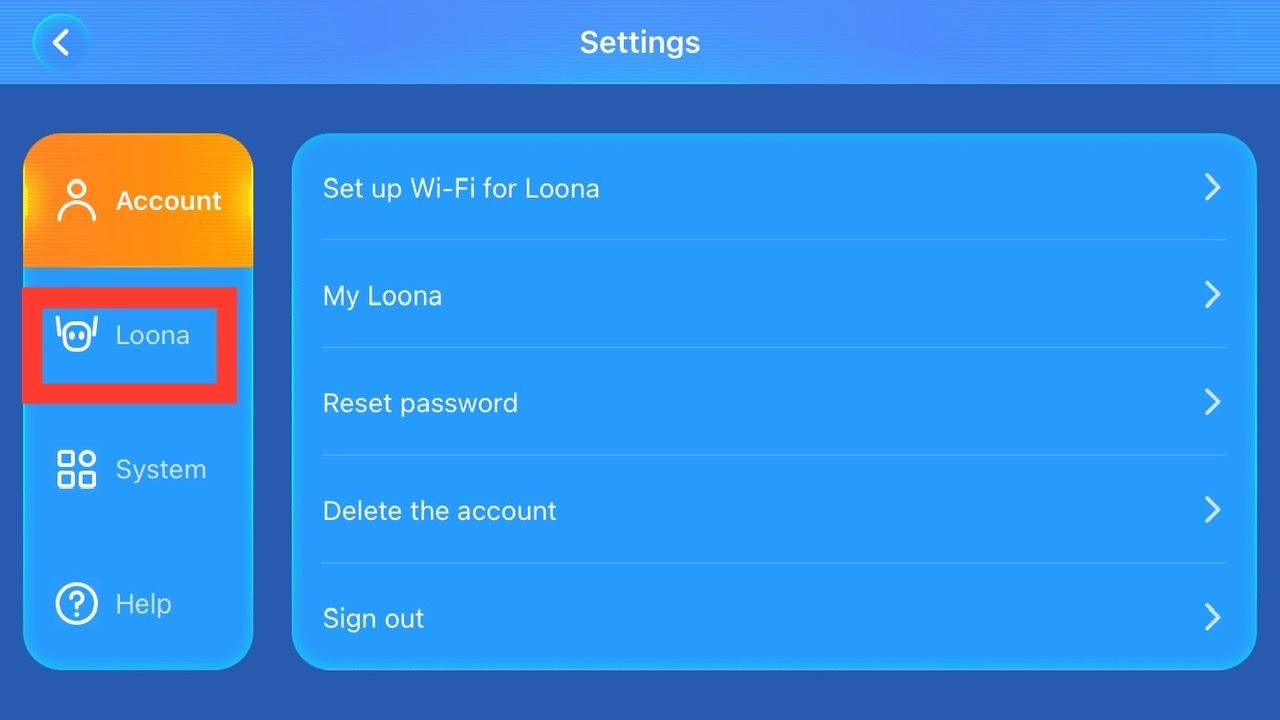The image size is (1280, 720).
Task: Select the Account tab
Action: [138, 201]
